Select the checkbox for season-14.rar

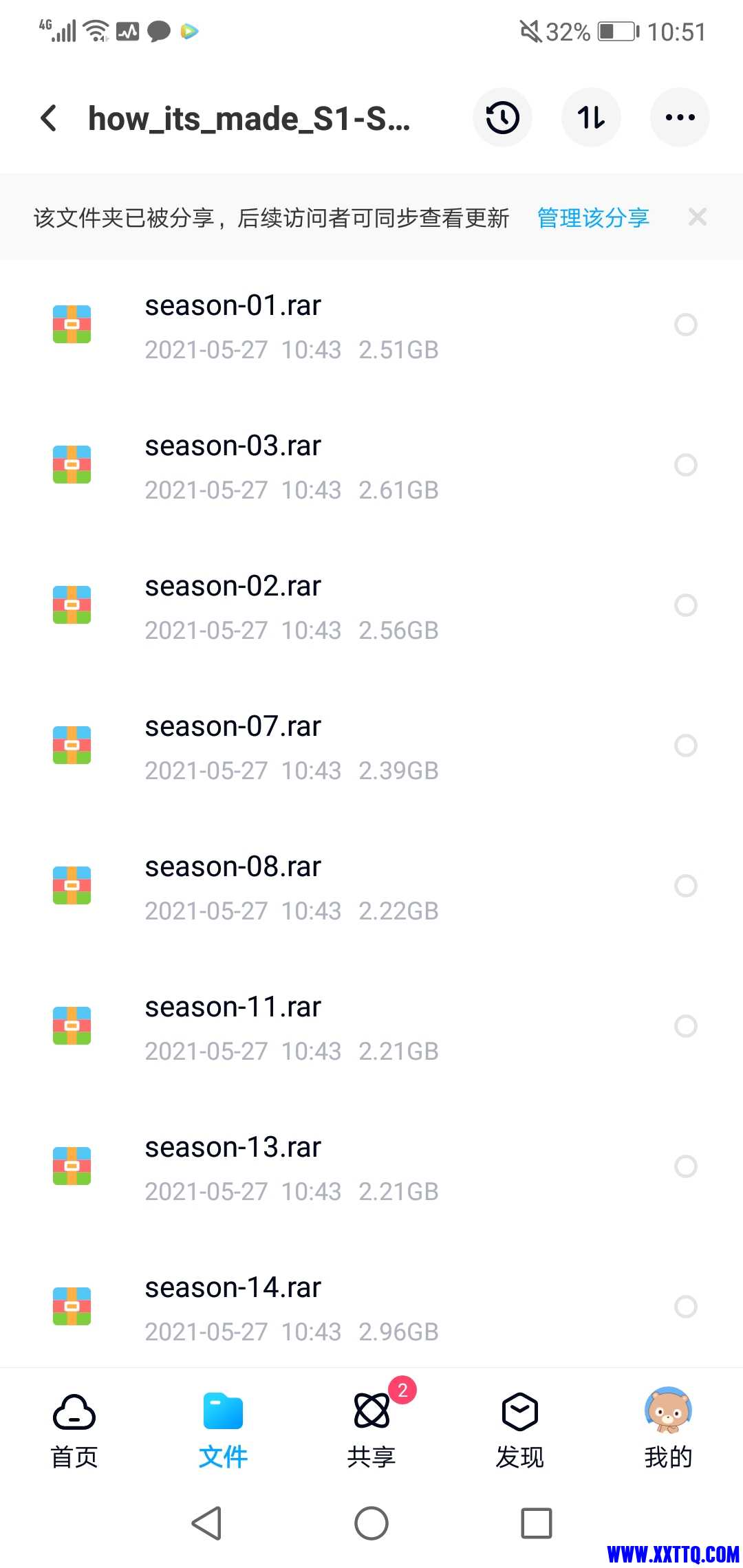[685, 1307]
